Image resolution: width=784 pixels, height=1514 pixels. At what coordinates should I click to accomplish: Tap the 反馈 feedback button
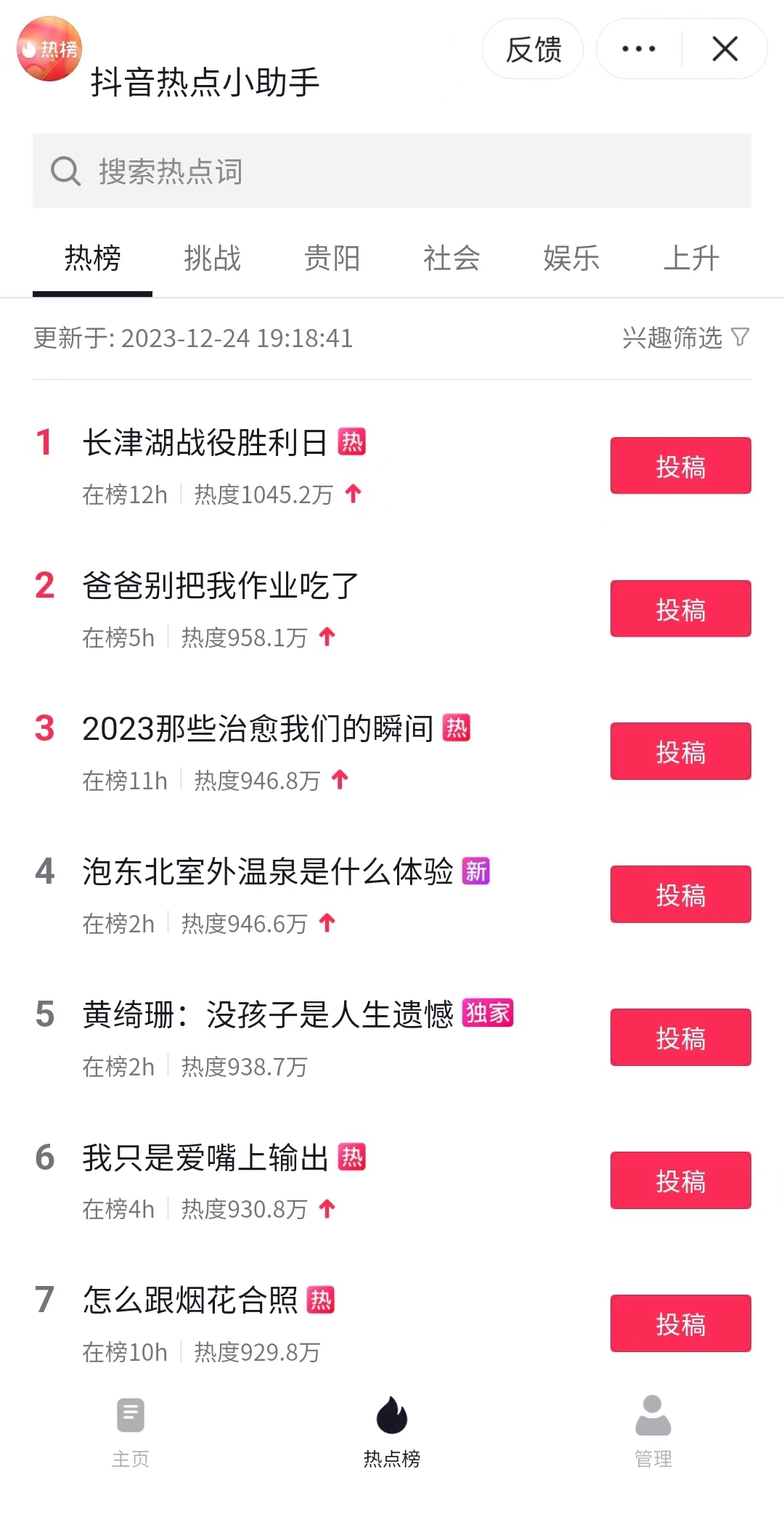point(533,49)
